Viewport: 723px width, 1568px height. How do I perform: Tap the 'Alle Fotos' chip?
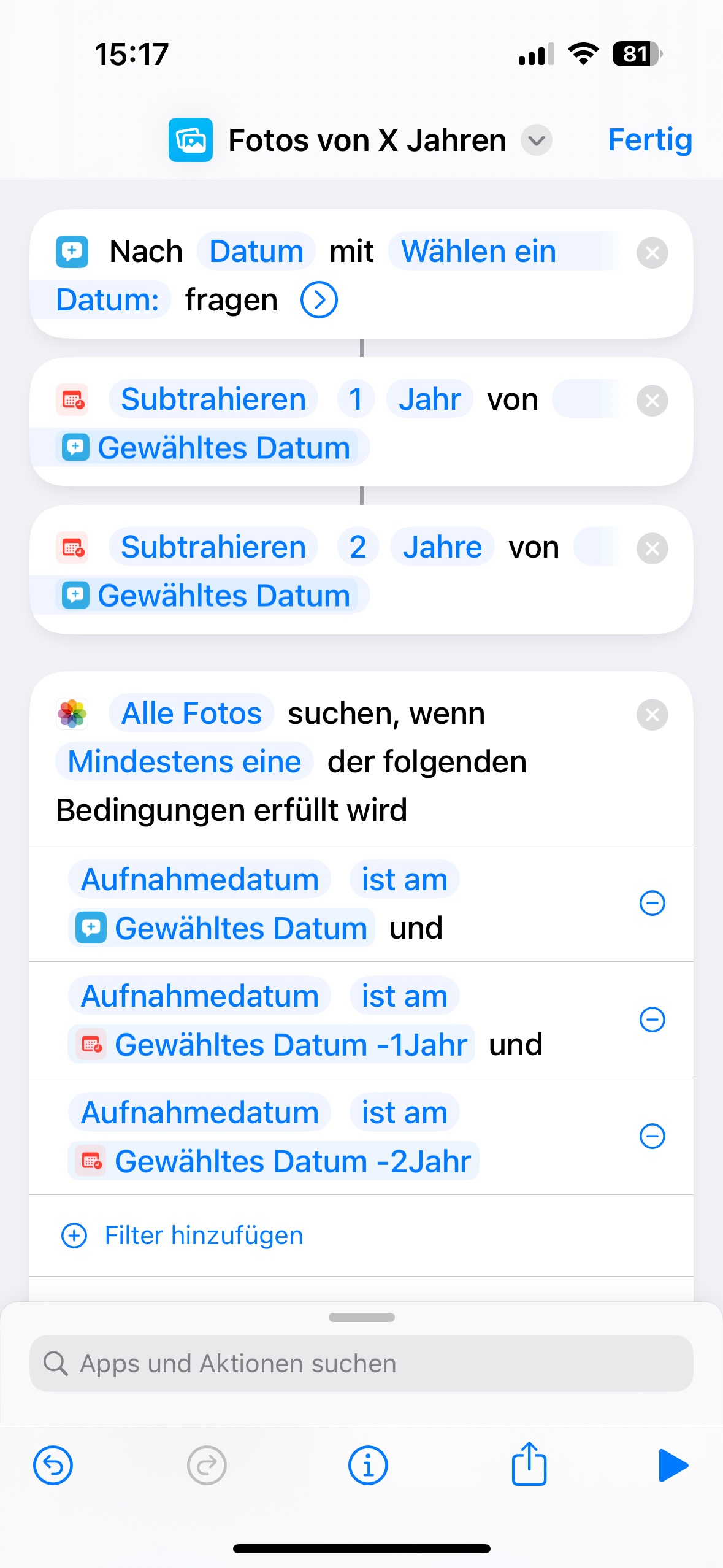191,713
